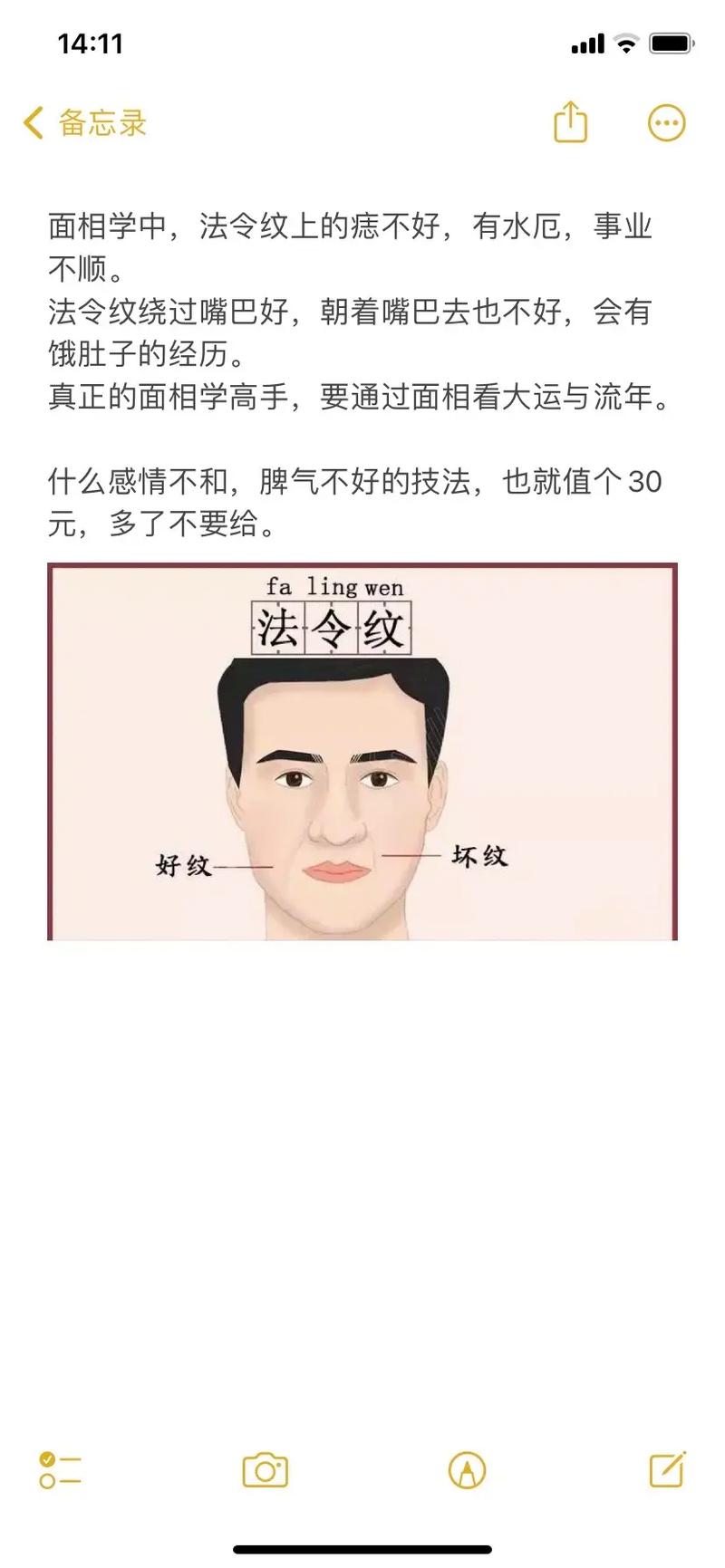Image resolution: width=725 pixels, height=1568 pixels.
Task: Add a checklist to the note
Action: tap(60, 1469)
